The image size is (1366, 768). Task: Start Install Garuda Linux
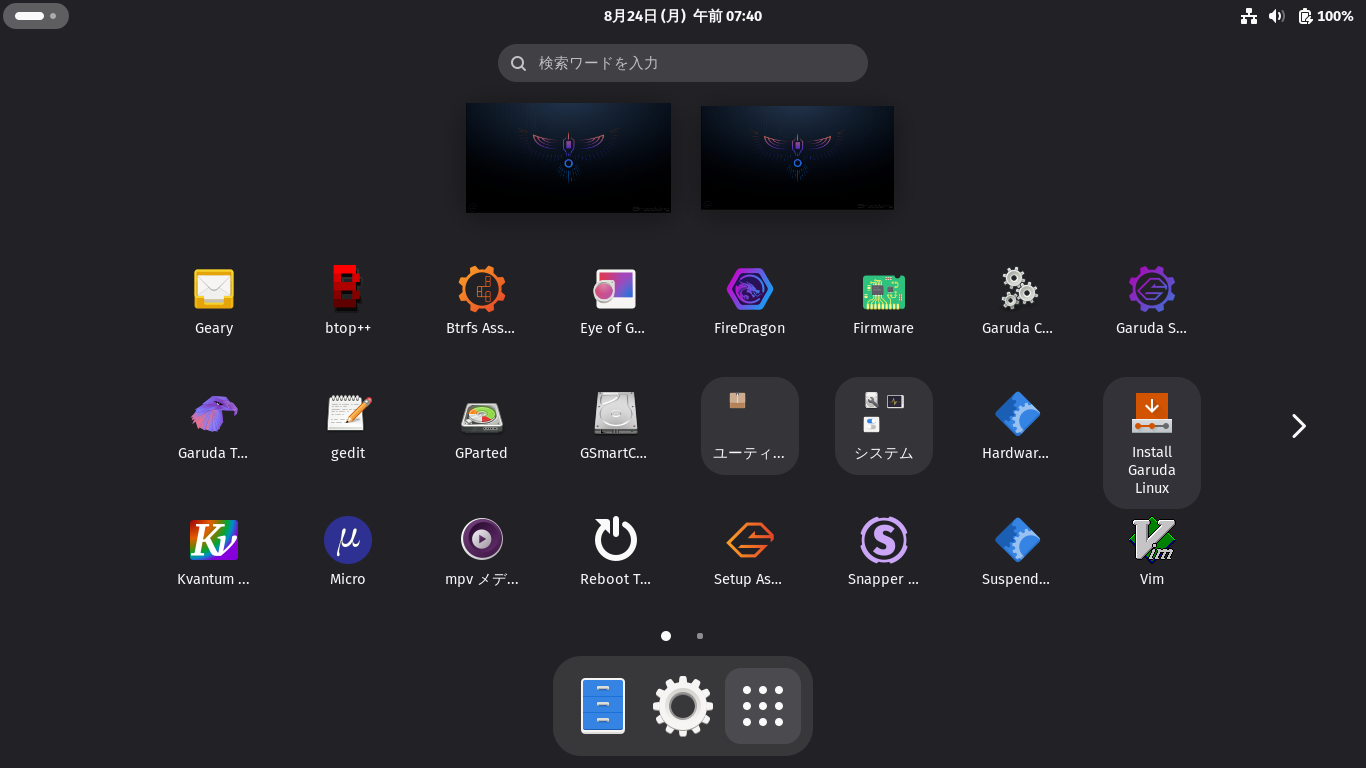pos(1152,443)
